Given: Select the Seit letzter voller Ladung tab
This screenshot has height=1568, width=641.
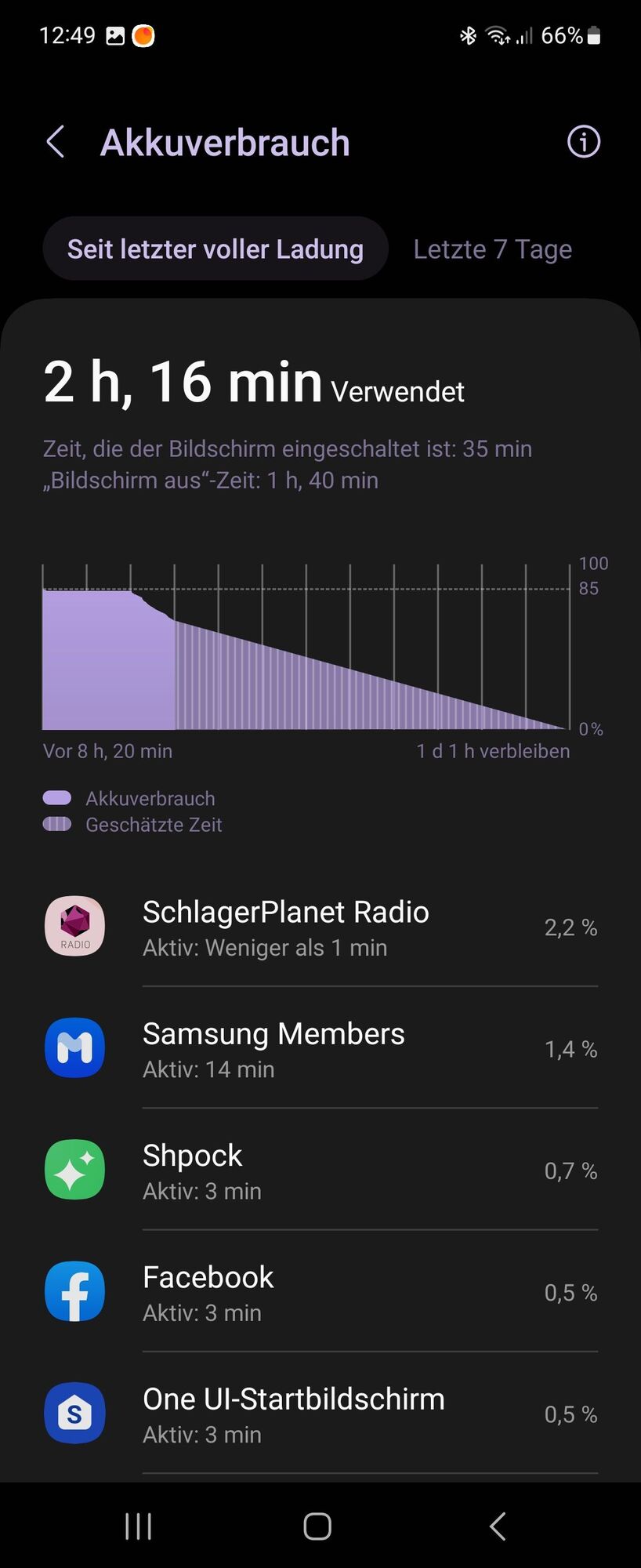Looking at the screenshot, I should [215, 249].
